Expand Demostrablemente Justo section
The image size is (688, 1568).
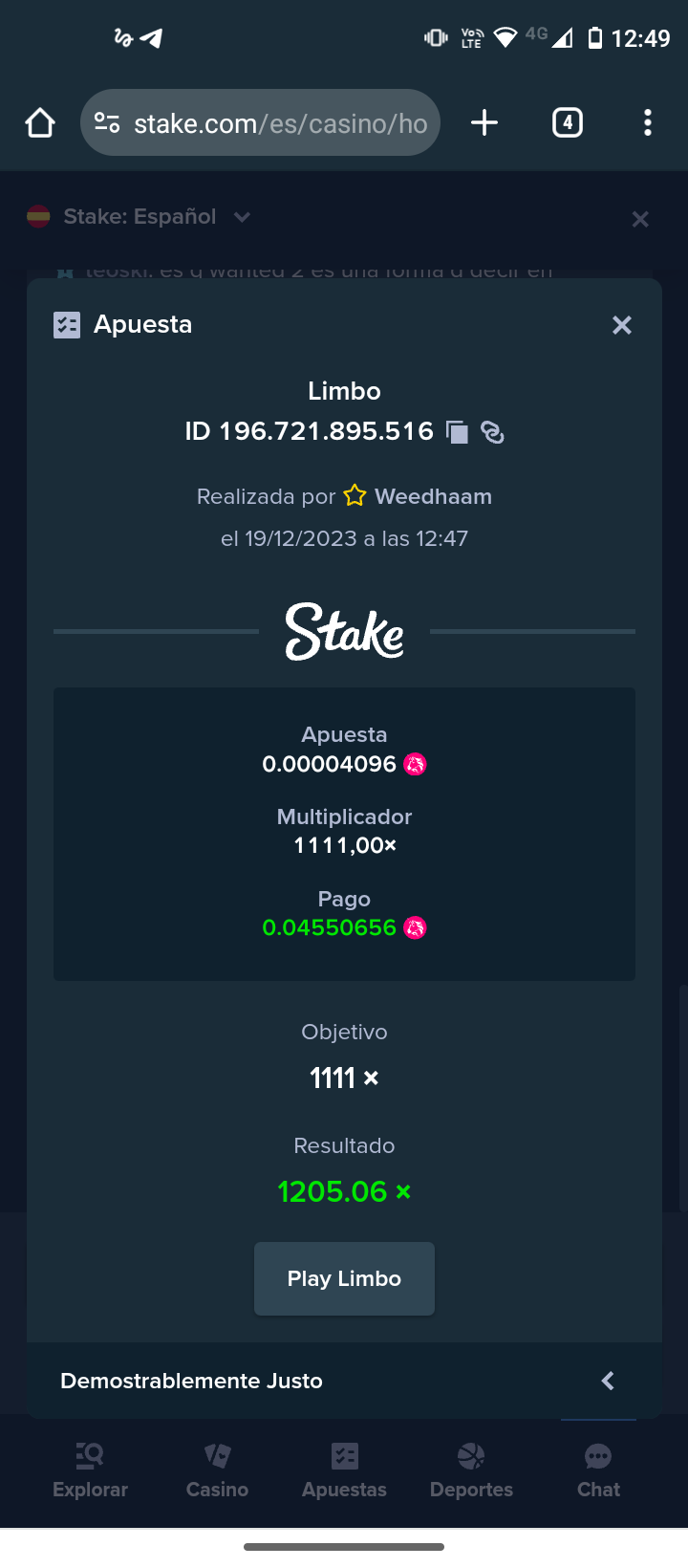(x=344, y=1381)
